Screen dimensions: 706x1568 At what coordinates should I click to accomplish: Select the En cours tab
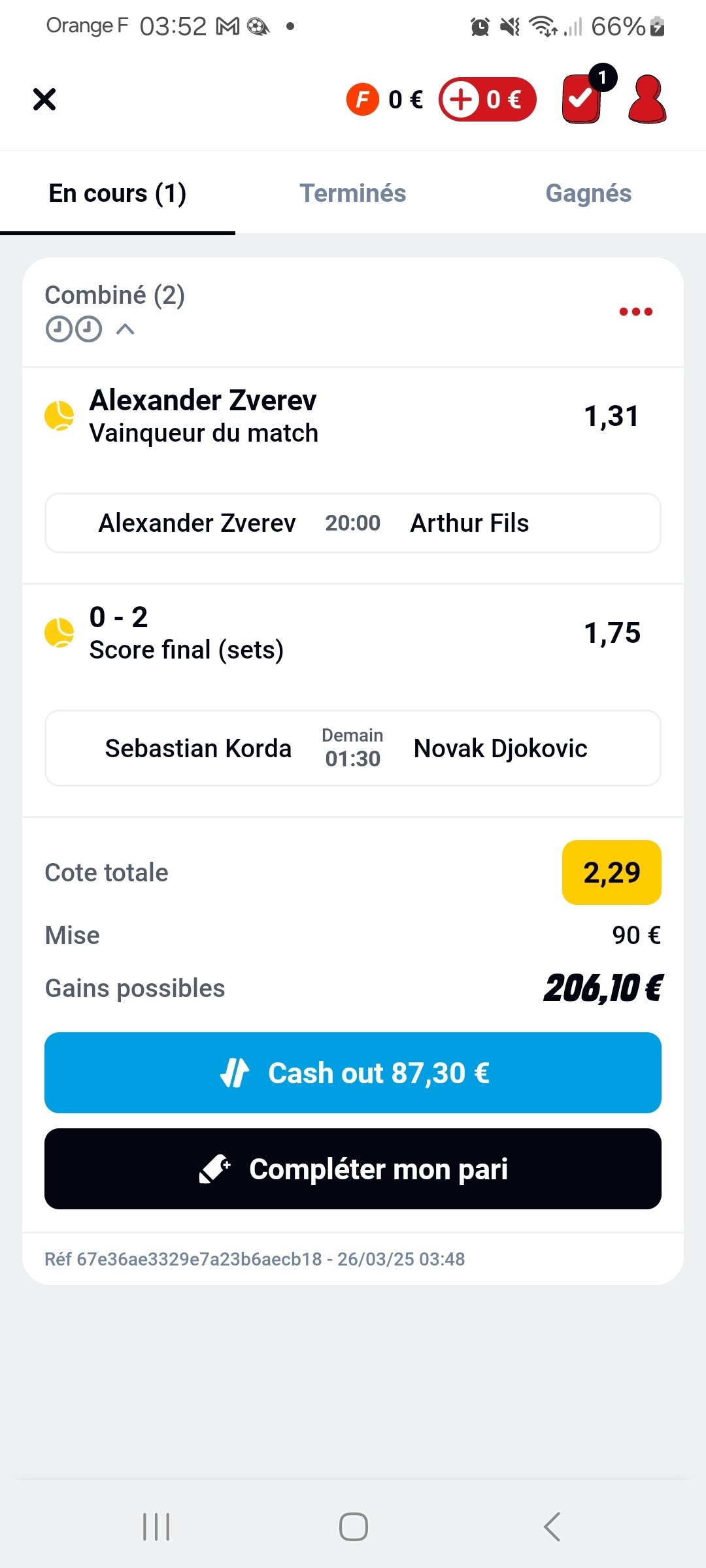point(118,193)
